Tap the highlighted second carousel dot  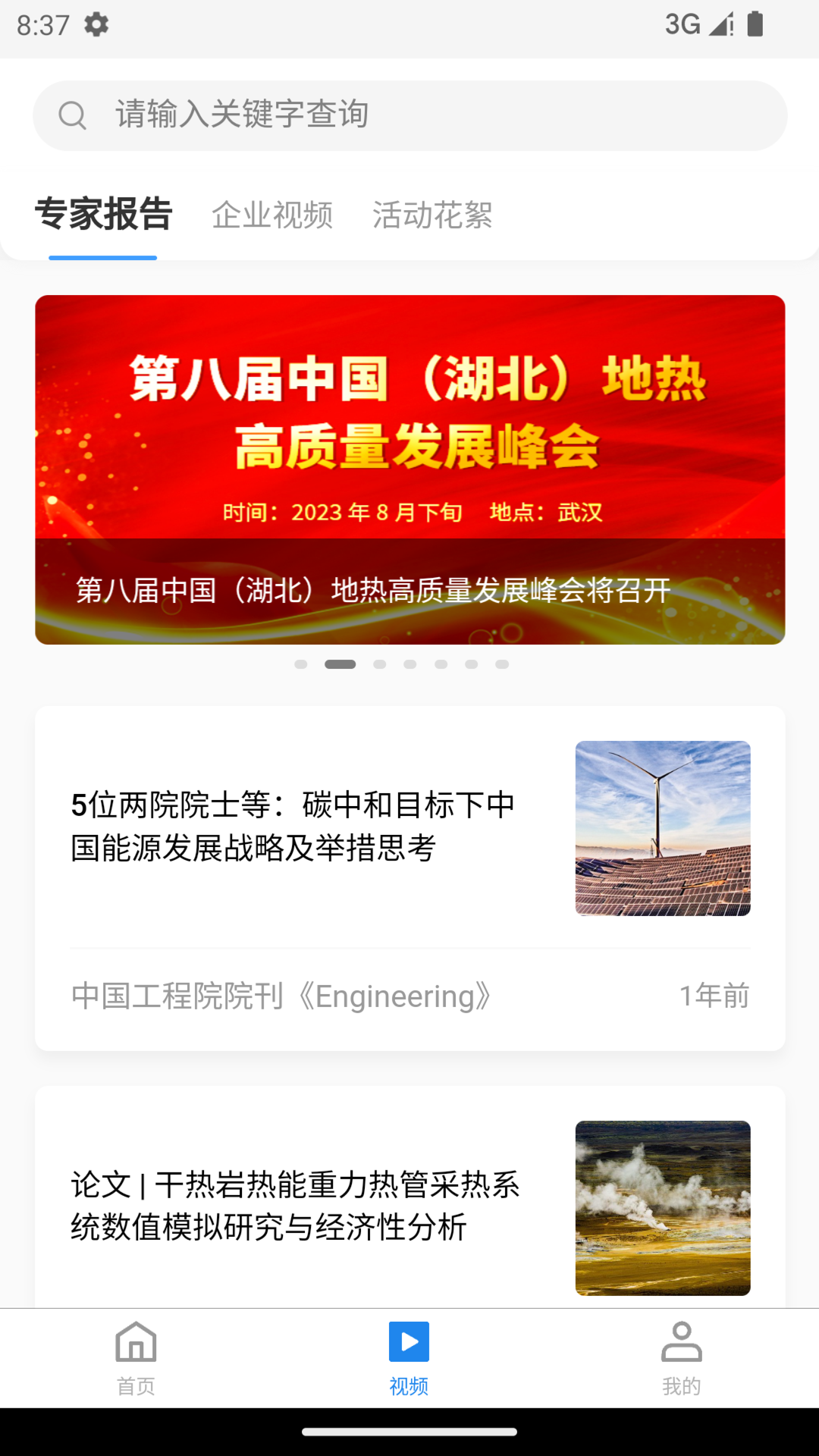coord(341,664)
